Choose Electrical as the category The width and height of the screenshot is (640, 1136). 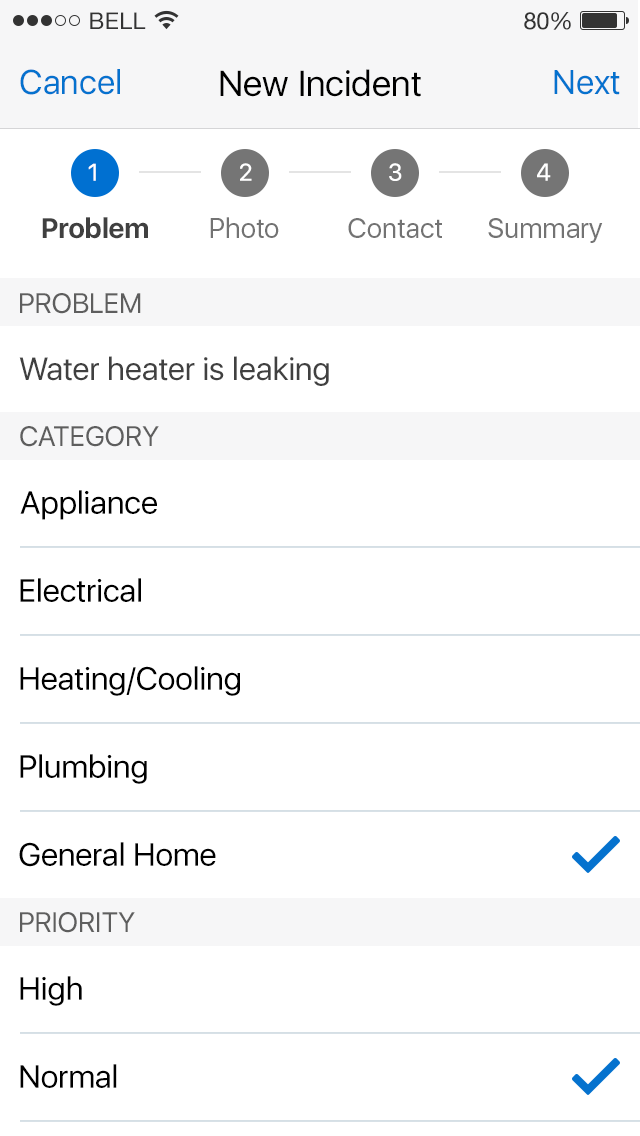(x=320, y=591)
